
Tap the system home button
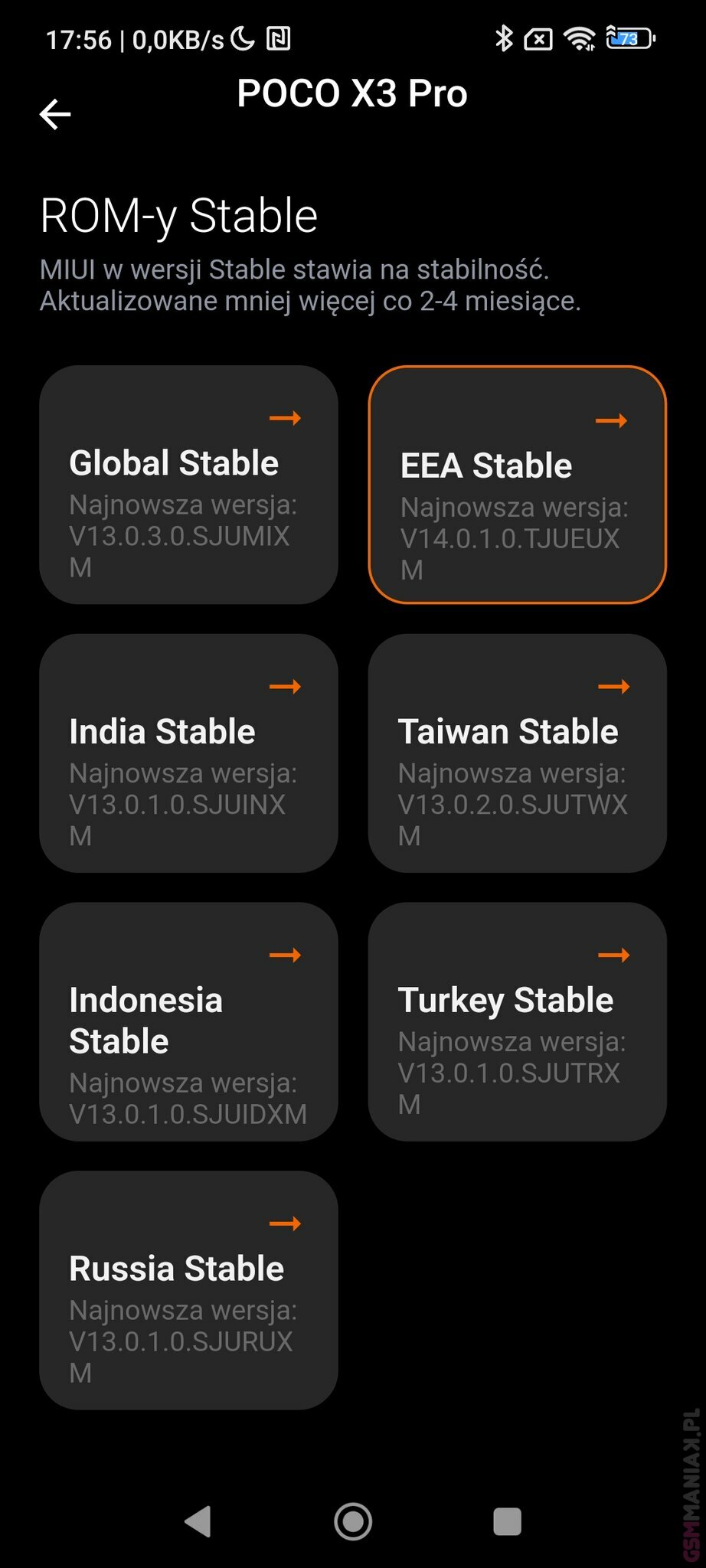[x=353, y=1521]
